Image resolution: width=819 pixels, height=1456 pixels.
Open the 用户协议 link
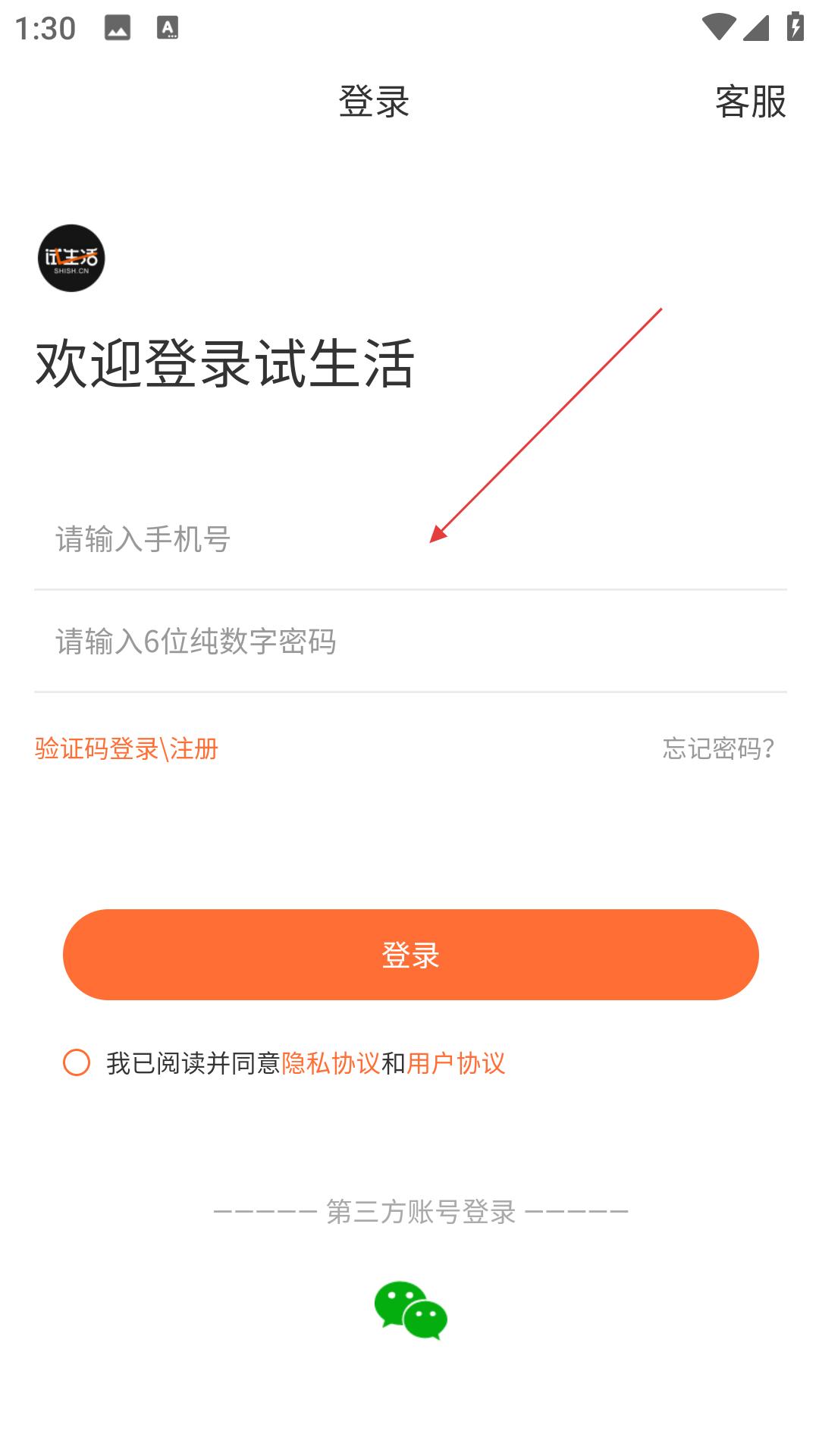456,1063
